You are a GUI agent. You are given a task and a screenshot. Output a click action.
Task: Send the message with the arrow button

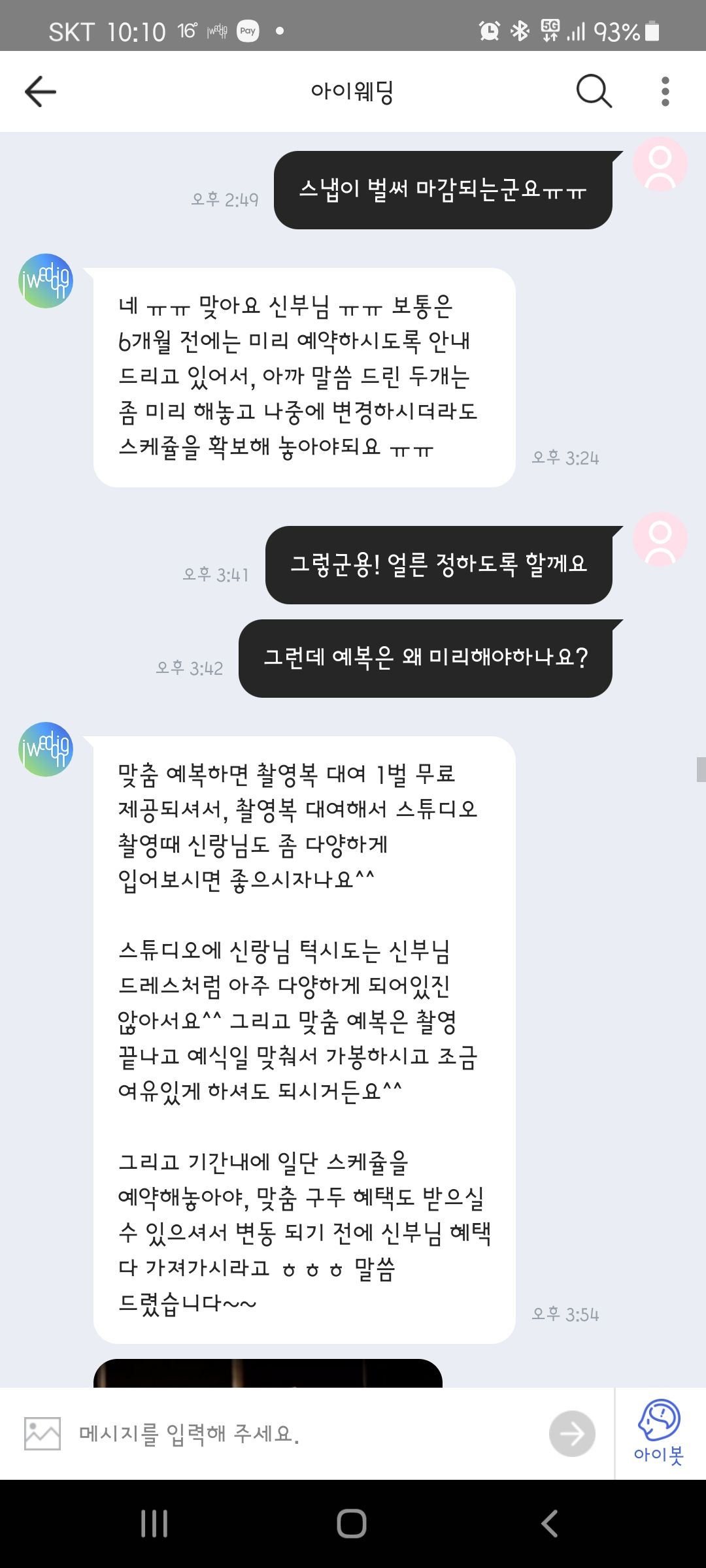point(572,1433)
